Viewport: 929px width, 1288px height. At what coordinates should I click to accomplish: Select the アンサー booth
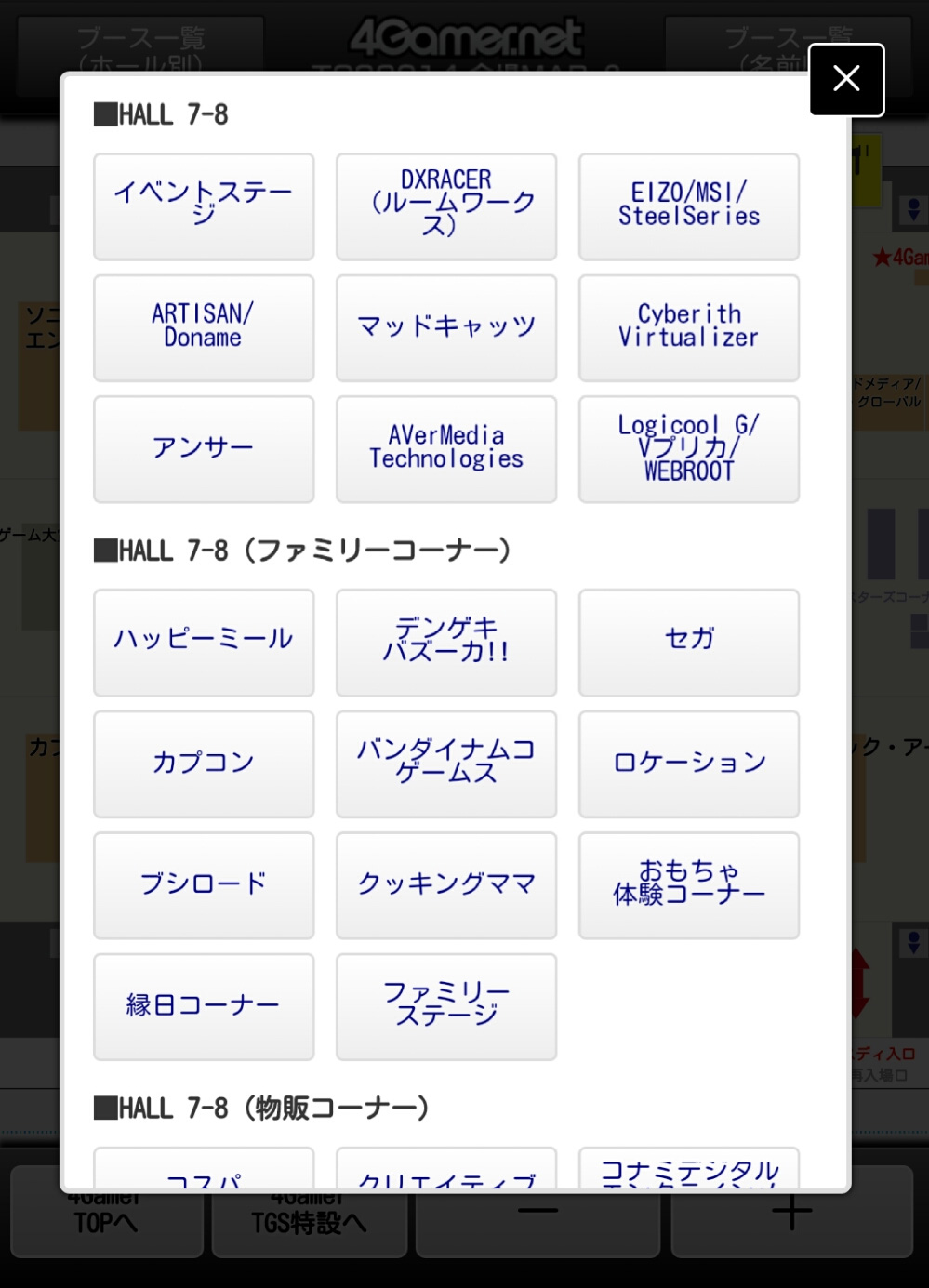[x=204, y=448]
